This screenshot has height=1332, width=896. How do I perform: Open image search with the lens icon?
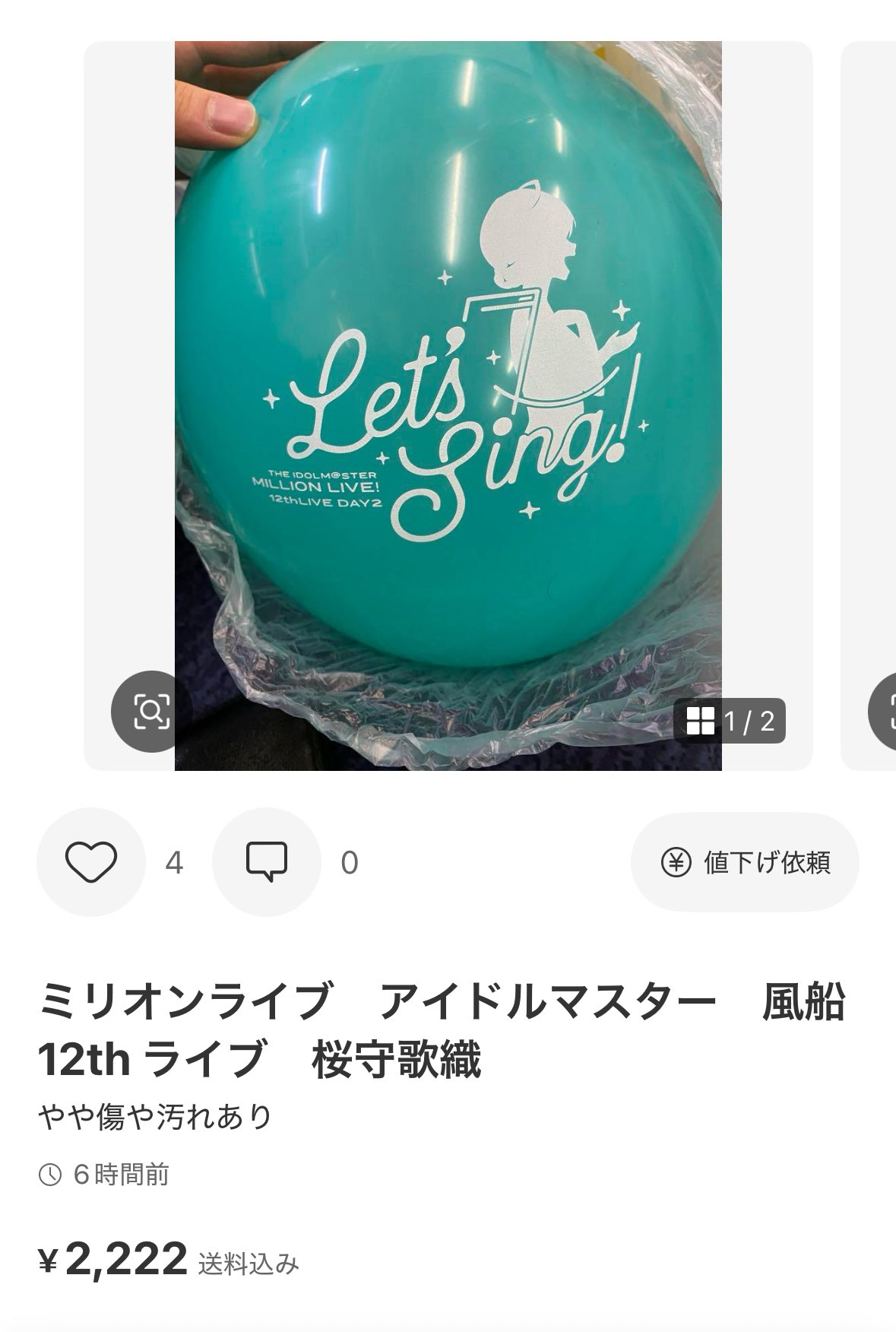(x=150, y=712)
